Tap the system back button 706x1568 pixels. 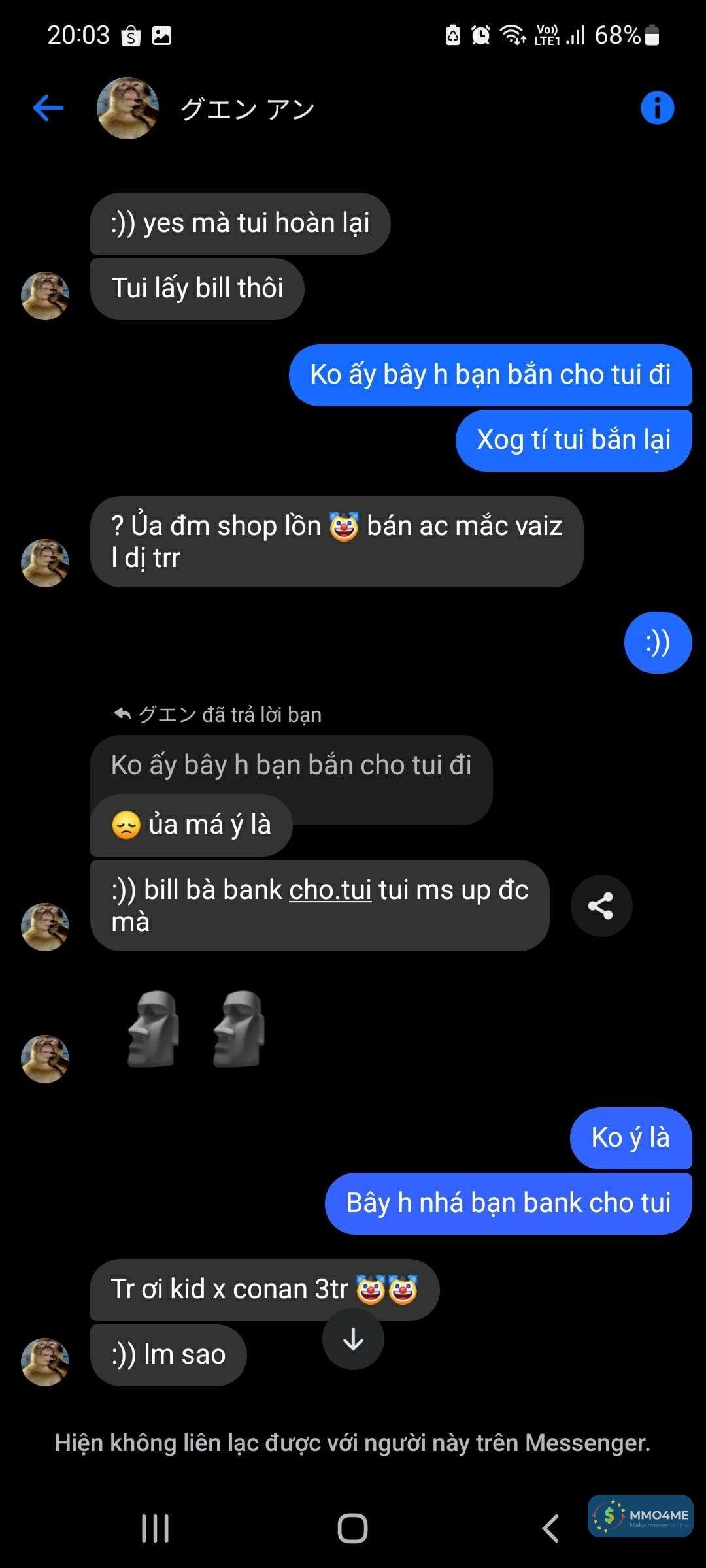(x=551, y=1528)
